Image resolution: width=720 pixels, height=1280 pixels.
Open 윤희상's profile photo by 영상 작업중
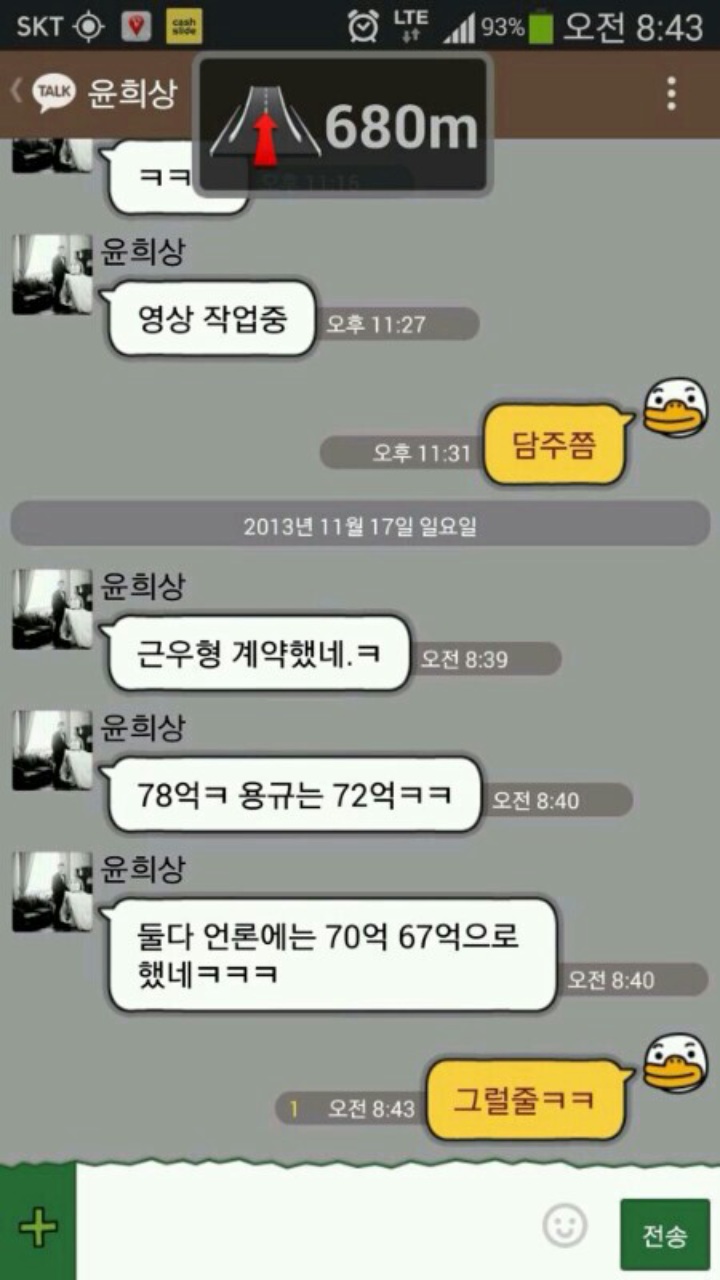pos(52,275)
